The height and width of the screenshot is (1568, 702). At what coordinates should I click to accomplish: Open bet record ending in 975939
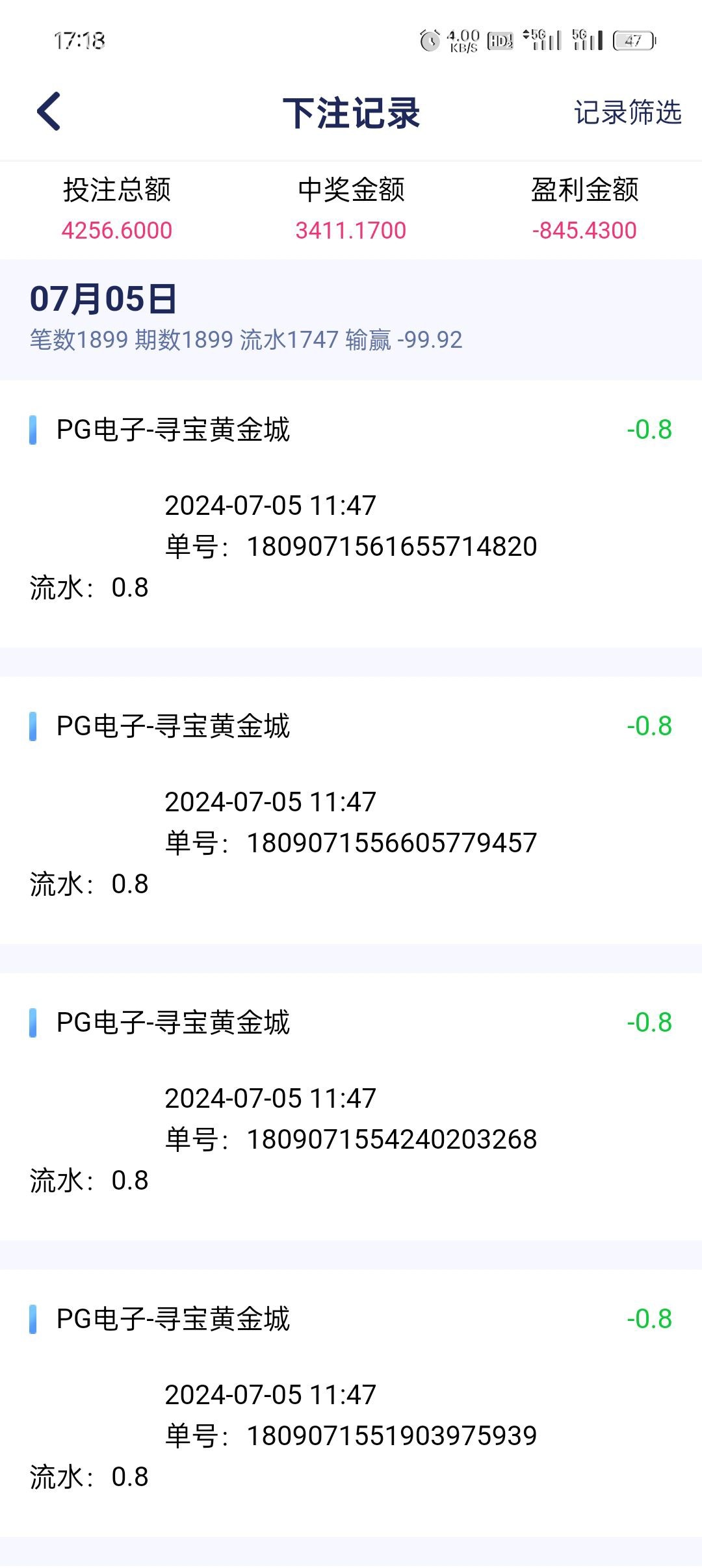[351, 1403]
